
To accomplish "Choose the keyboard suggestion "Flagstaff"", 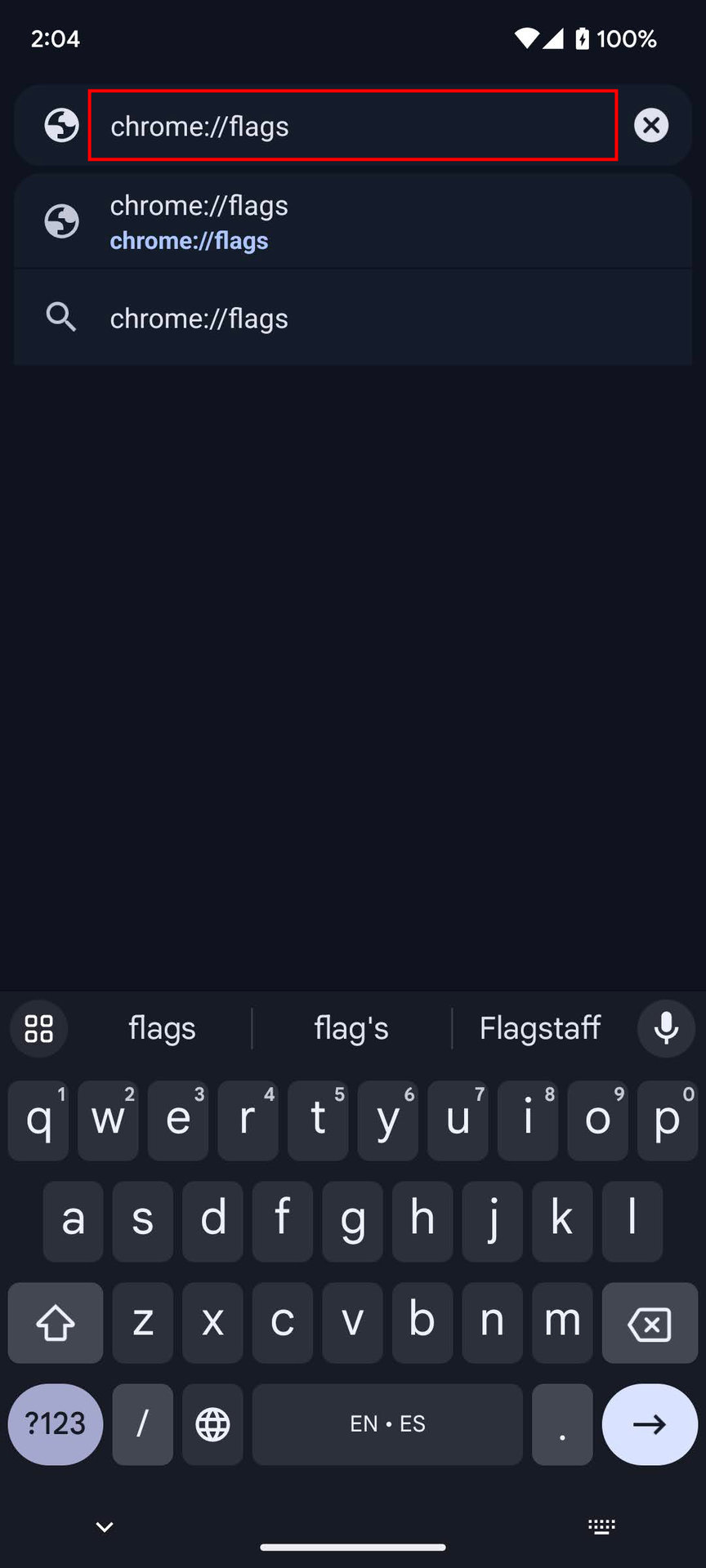I will 540,1028.
